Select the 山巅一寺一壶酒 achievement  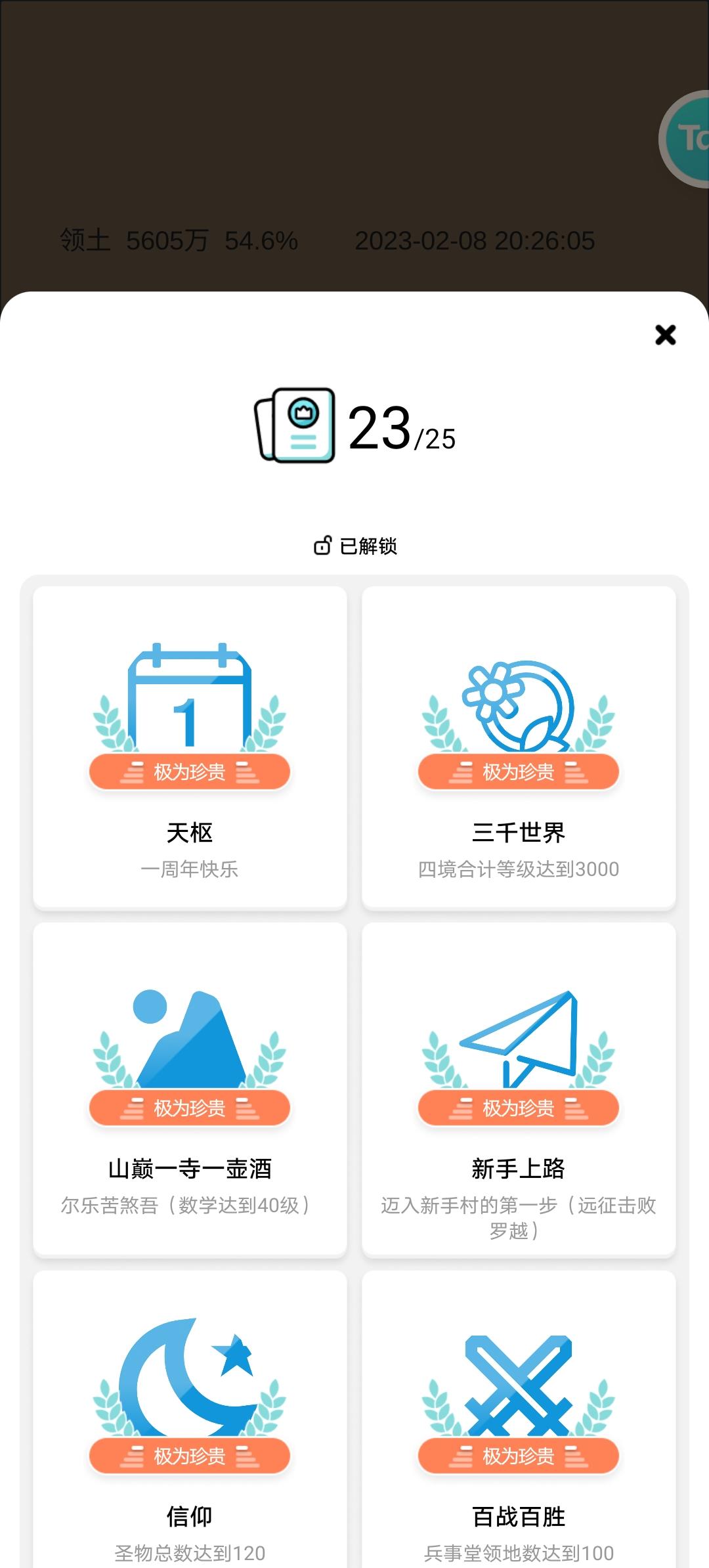pos(190,1089)
